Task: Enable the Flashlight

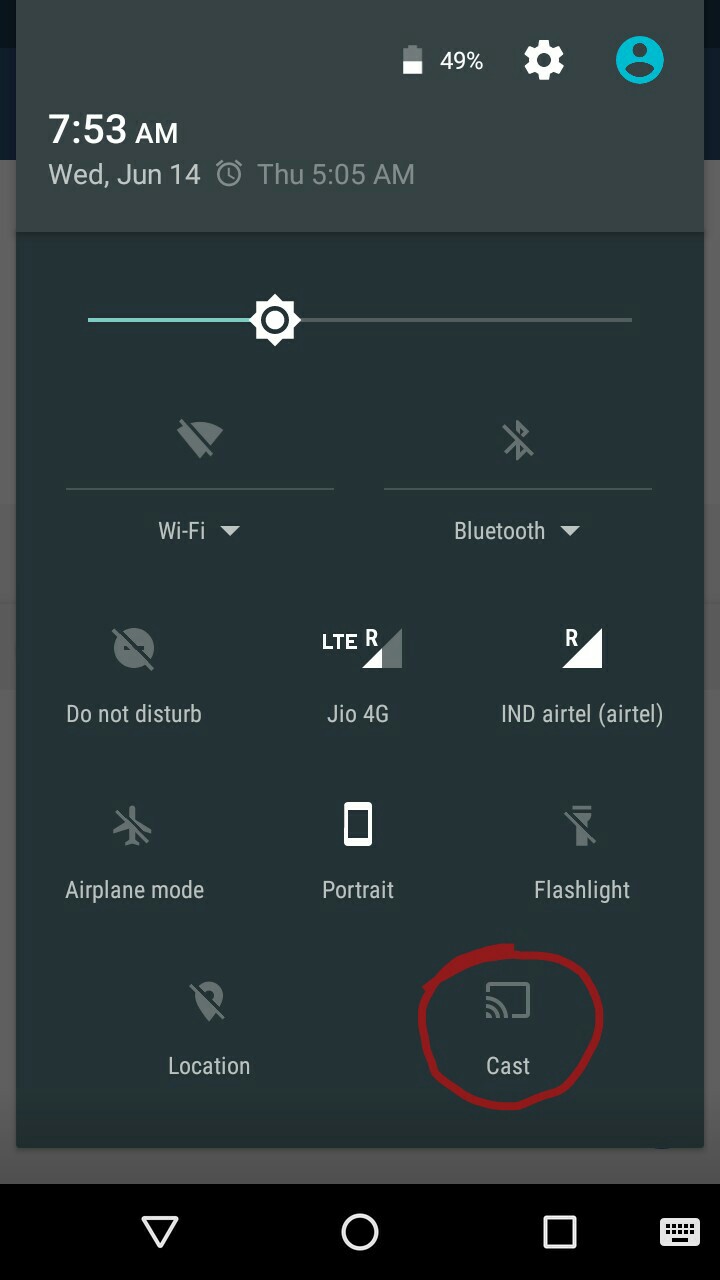Action: point(582,848)
